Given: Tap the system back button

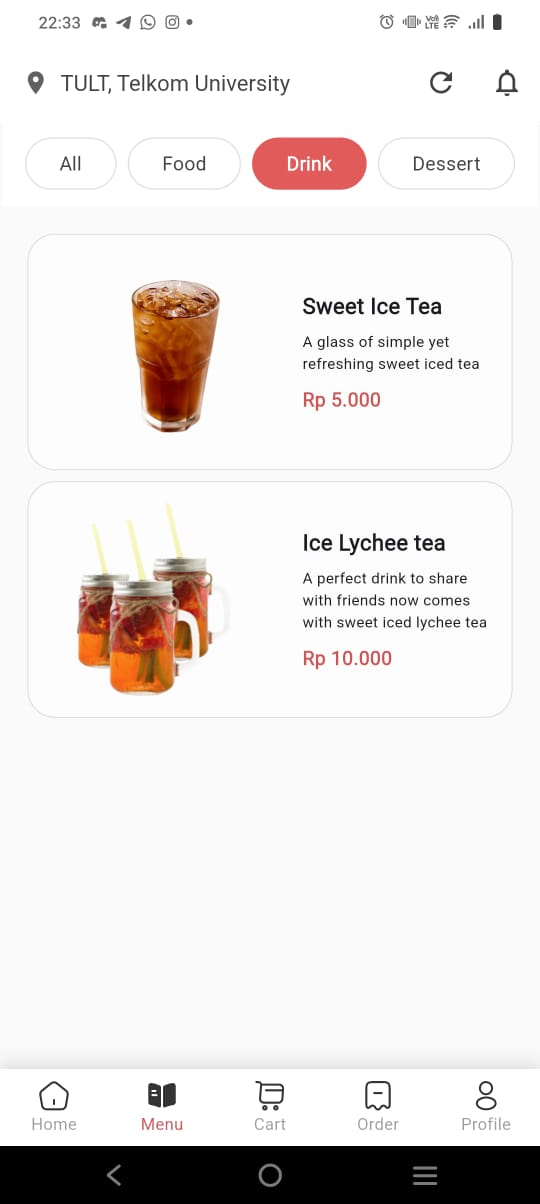Looking at the screenshot, I should pyautogui.click(x=114, y=1175).
